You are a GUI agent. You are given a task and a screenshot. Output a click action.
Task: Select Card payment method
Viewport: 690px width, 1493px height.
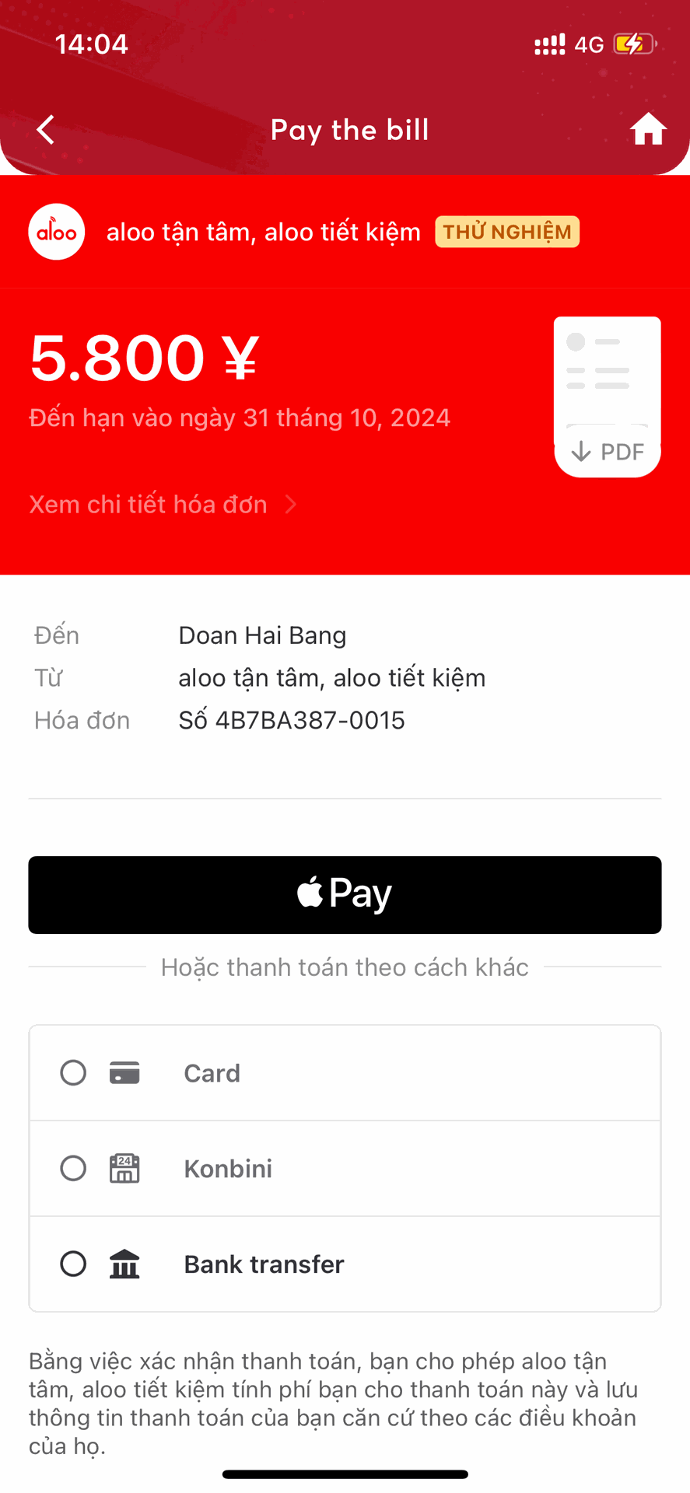tap(74, 1073)
